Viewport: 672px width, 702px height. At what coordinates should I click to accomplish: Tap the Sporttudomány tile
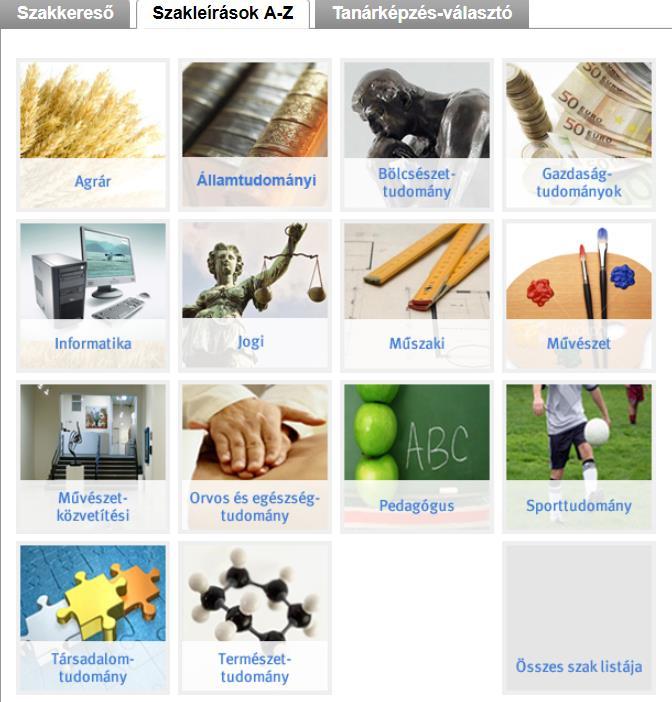point(579,457)
